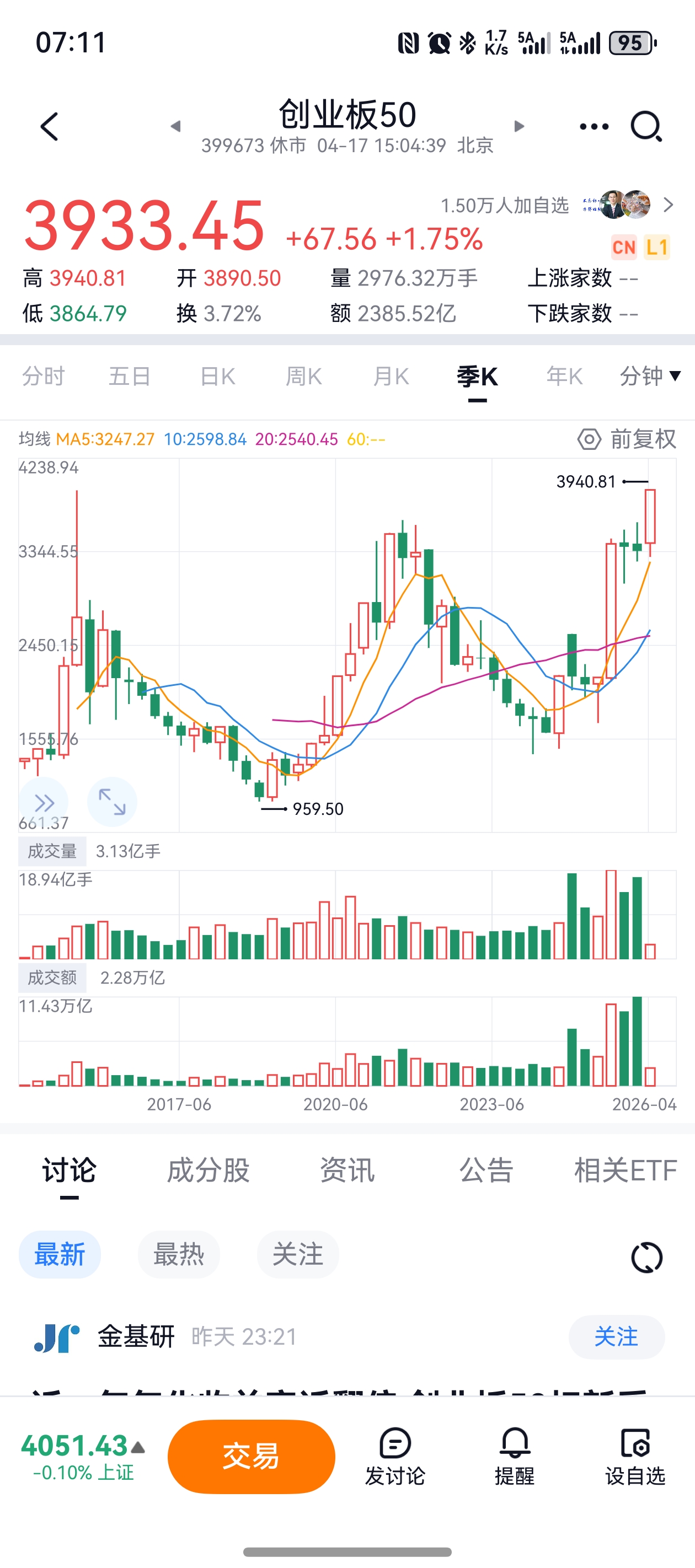Open the three-dot overflow menu
695x1568 pixels.
[x=594, y=127]
